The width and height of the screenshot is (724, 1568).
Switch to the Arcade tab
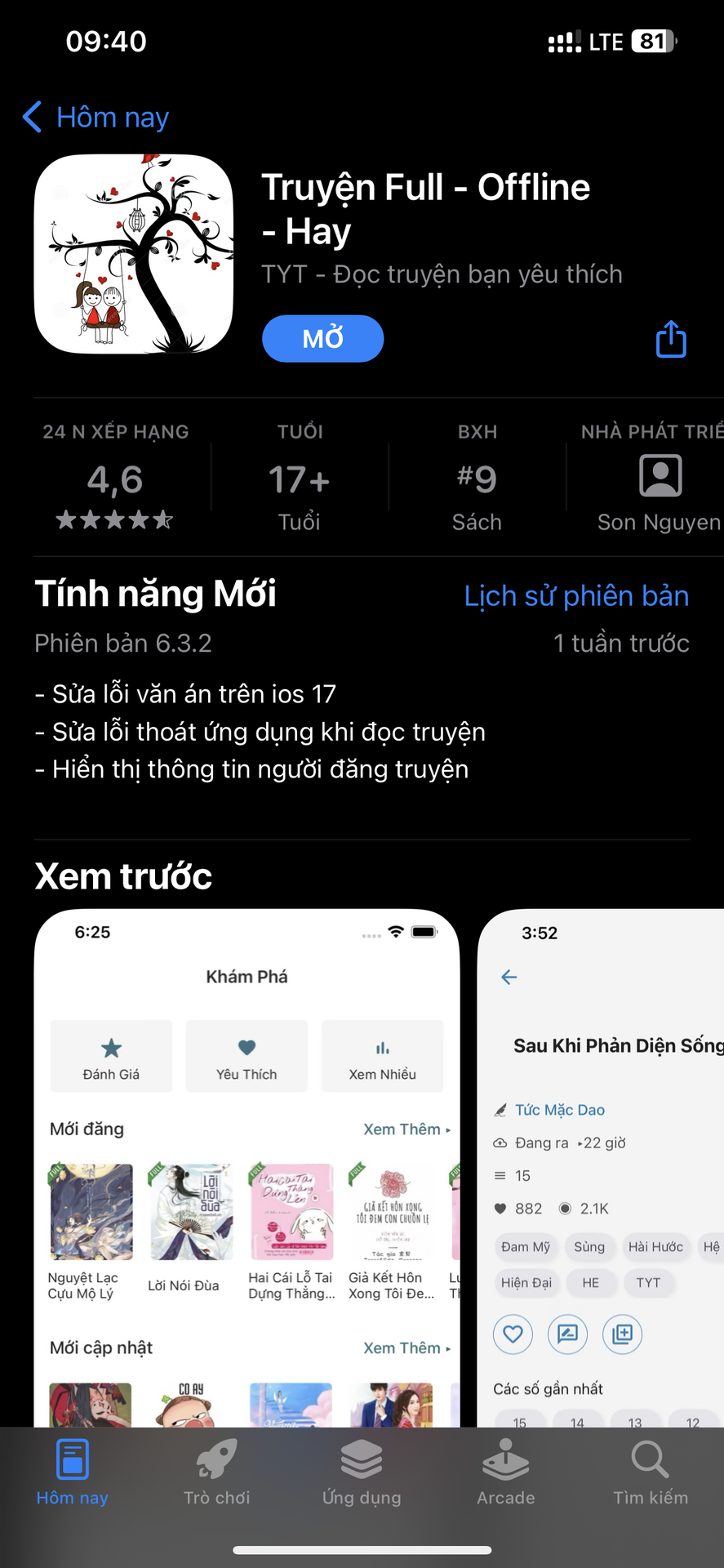505,1473
